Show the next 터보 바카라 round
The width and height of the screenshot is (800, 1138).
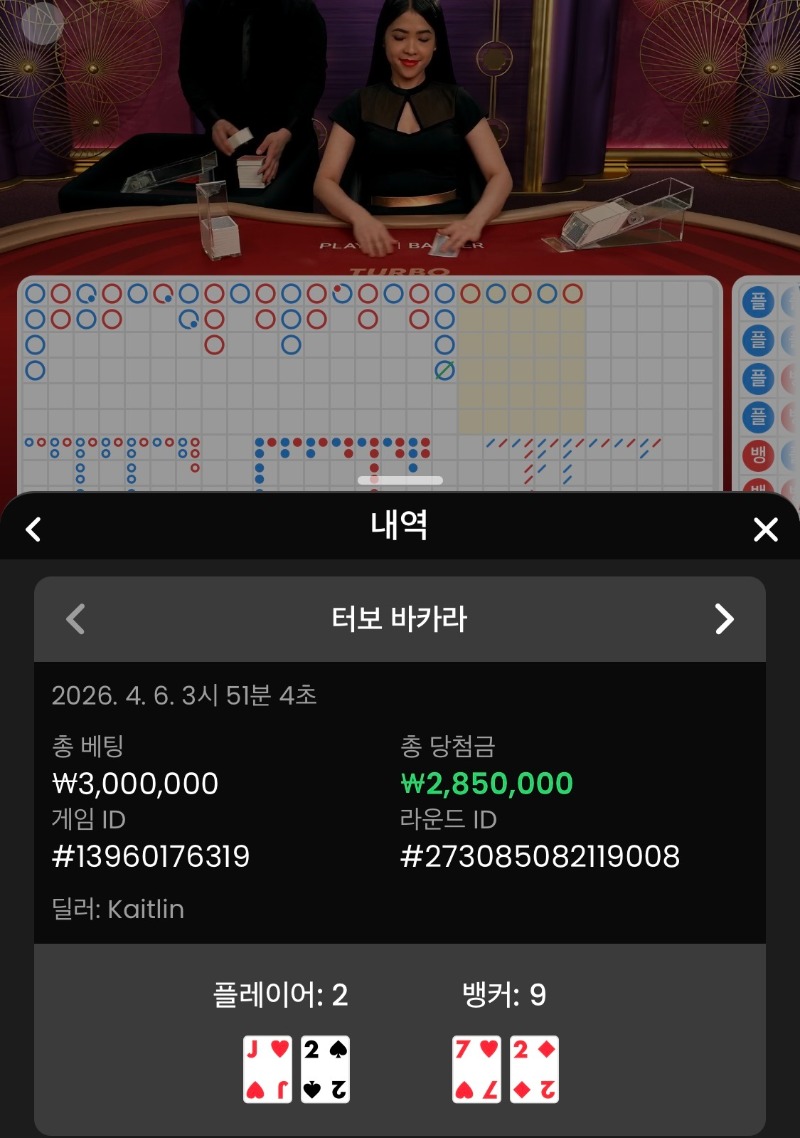[x=724, y=619]
